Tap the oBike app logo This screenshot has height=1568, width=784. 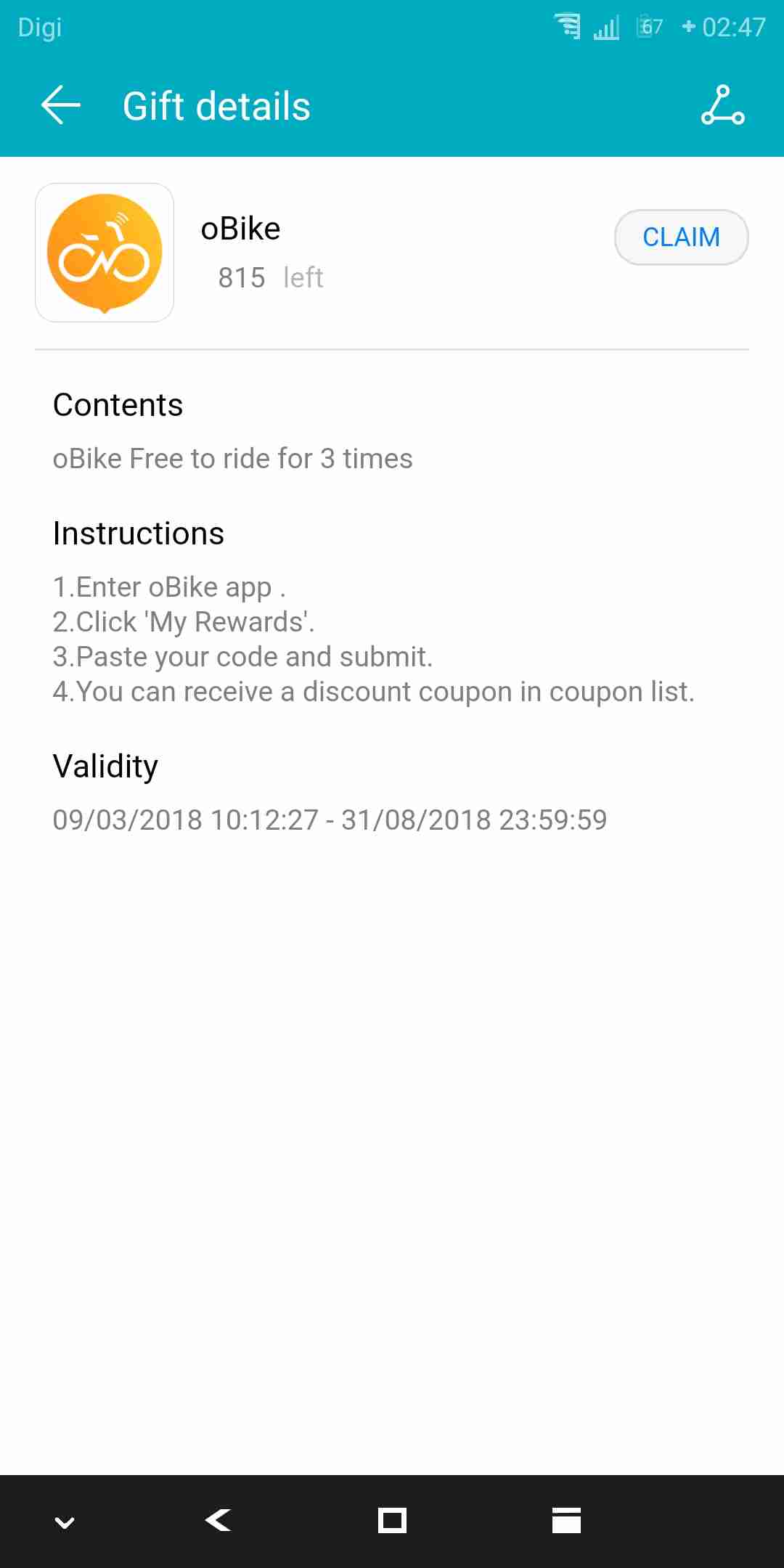(105, 252)
